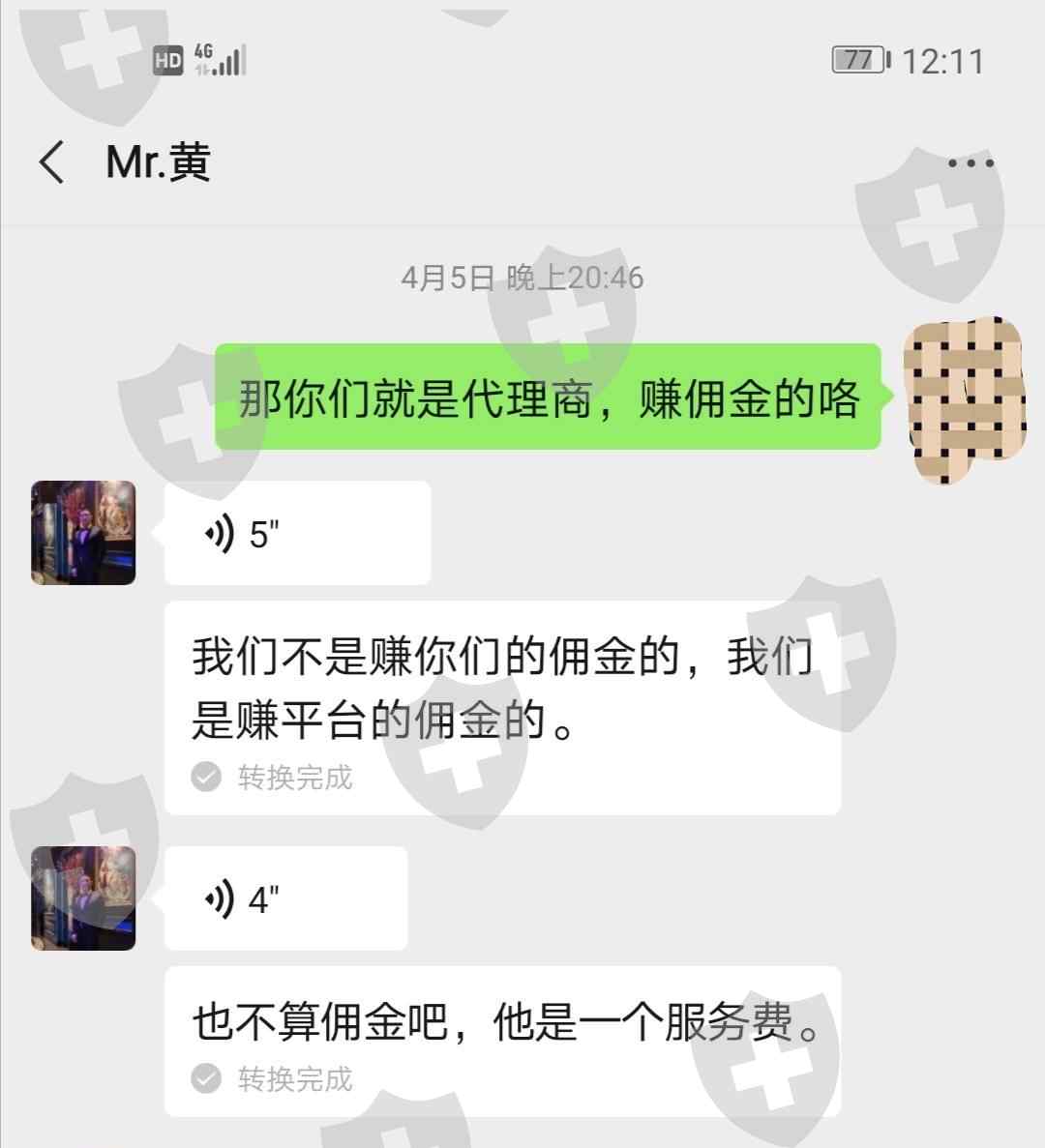Open Mr.黄's avatar beside the 4" voice message
This screenshot has width=1045, height=1148.
click(83, 898)
